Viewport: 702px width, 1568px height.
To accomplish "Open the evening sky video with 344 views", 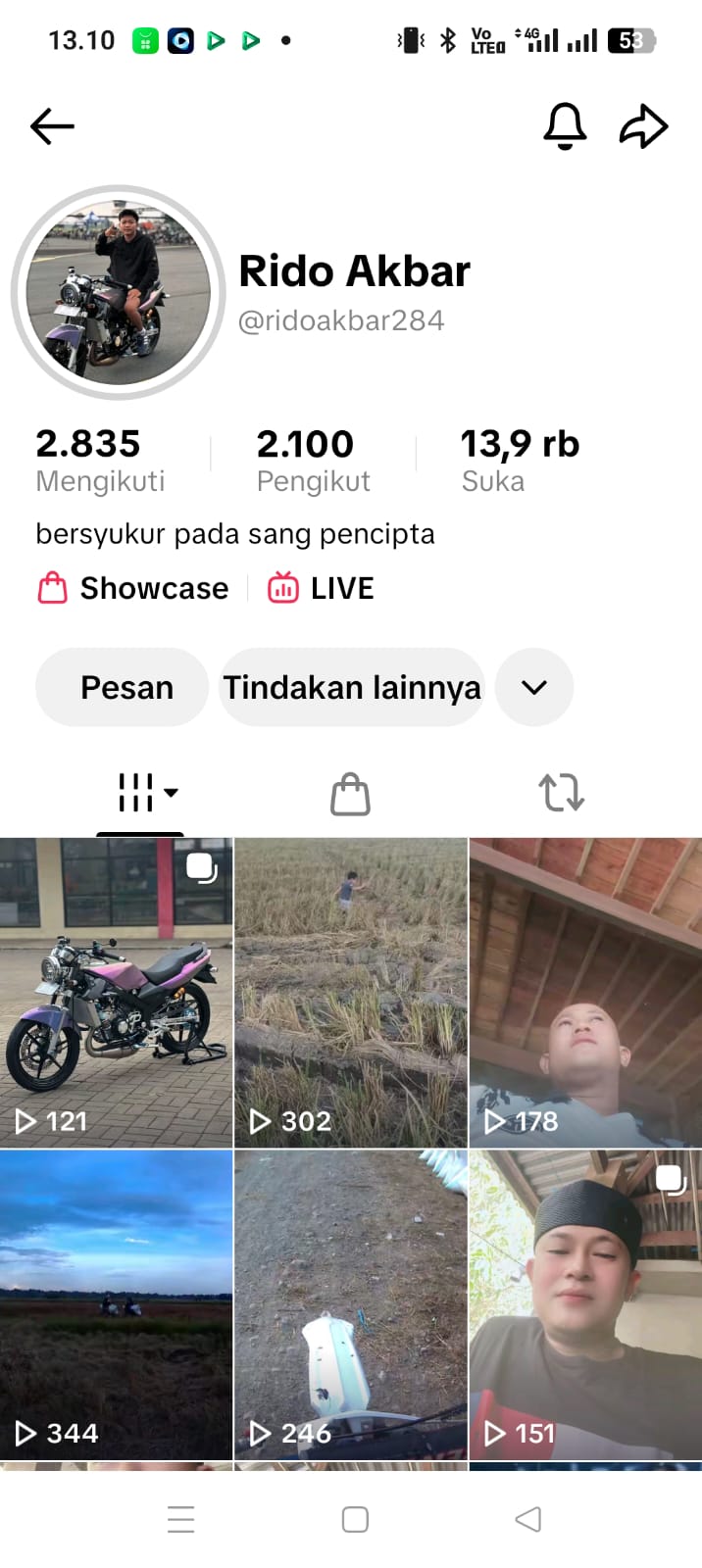I will pyautogui.click(x=117, y=1304).
